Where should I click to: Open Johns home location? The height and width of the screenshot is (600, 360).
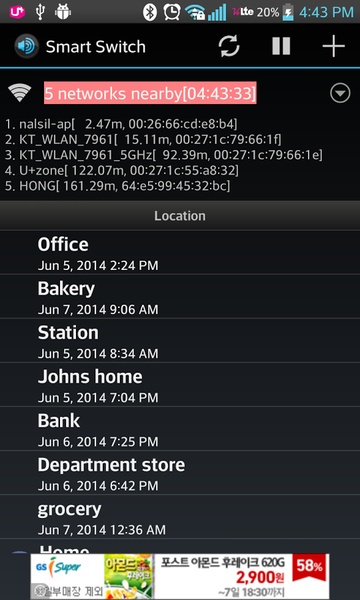(180, 385)
